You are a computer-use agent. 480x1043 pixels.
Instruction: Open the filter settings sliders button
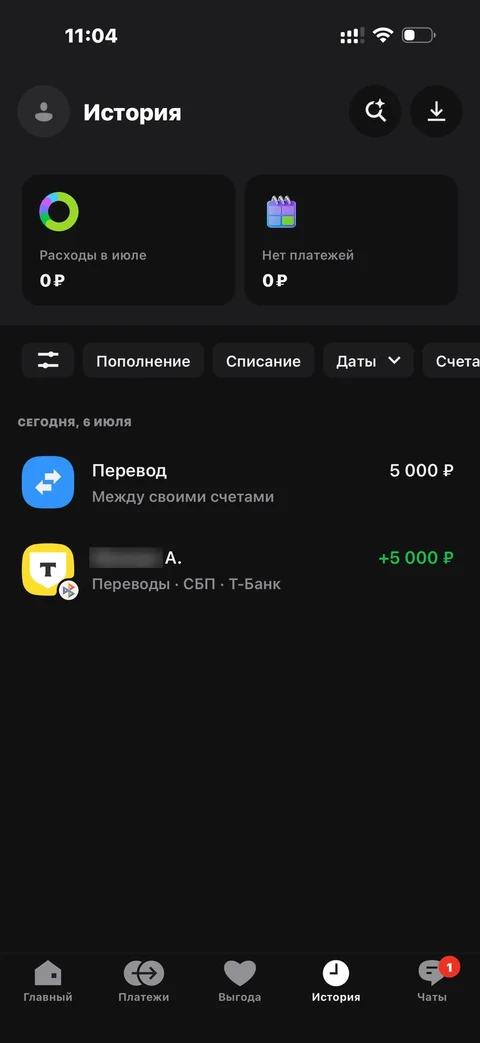point(48,361)
